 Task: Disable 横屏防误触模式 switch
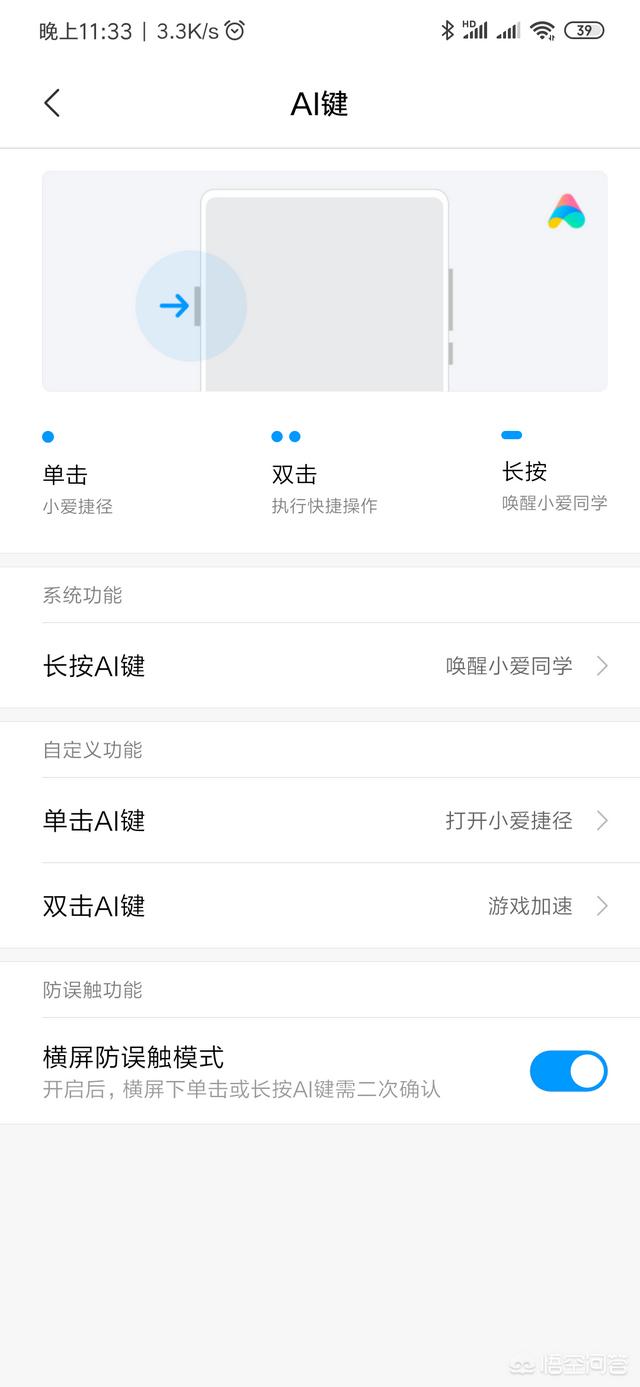568,1071
